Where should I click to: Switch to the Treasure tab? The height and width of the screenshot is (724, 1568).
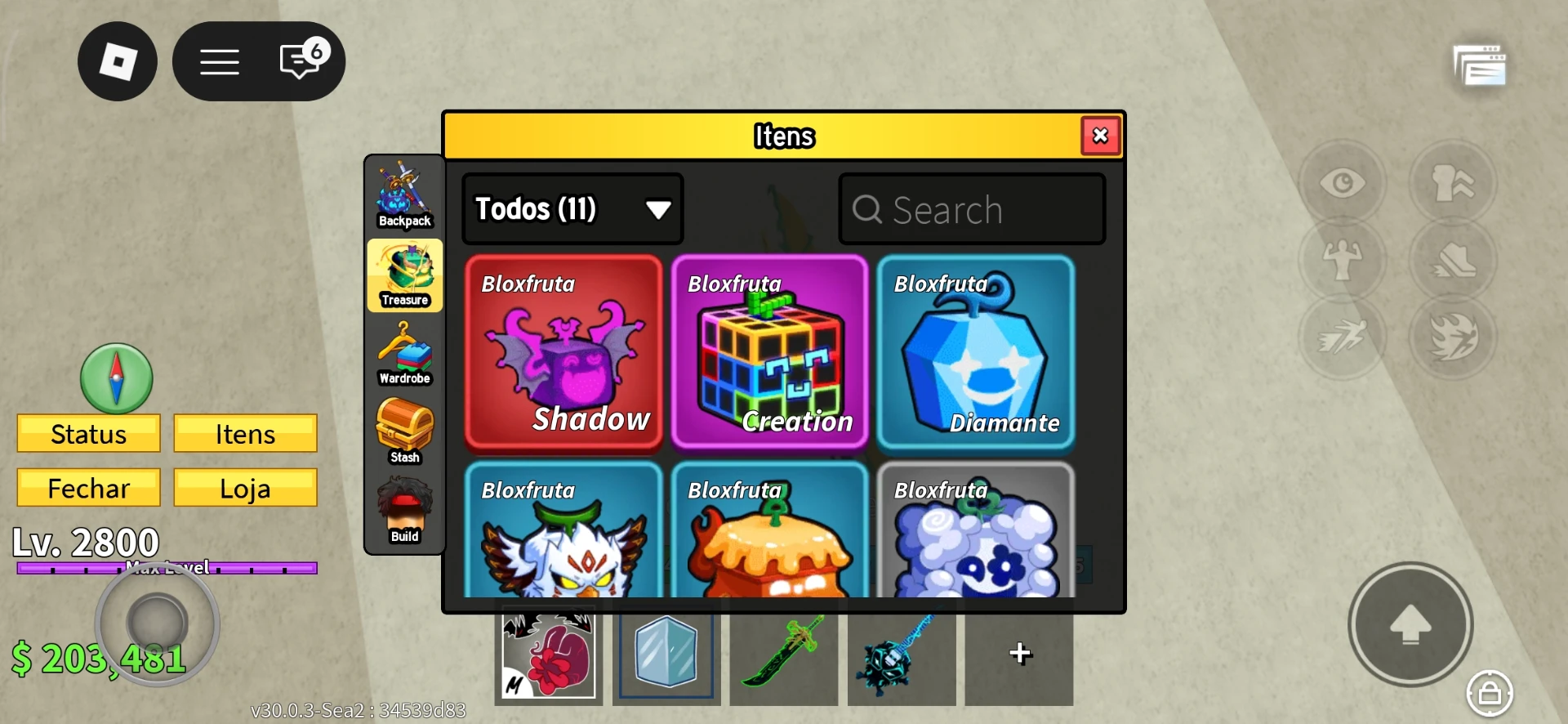[405, 275]
